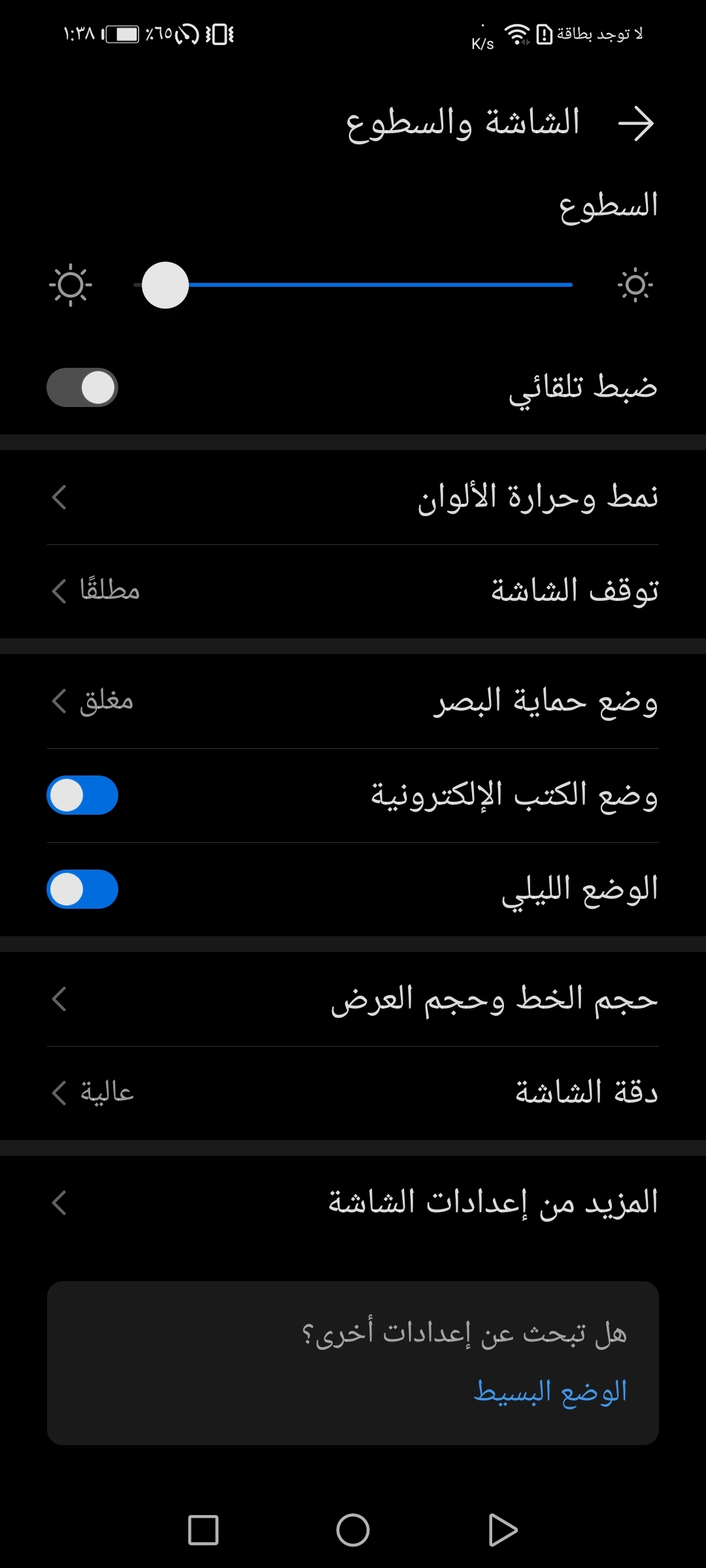Screen dimensions: 706x1568
Task: Expand نمط وحرارة الألوان color settings
Action: coord(353,499)
